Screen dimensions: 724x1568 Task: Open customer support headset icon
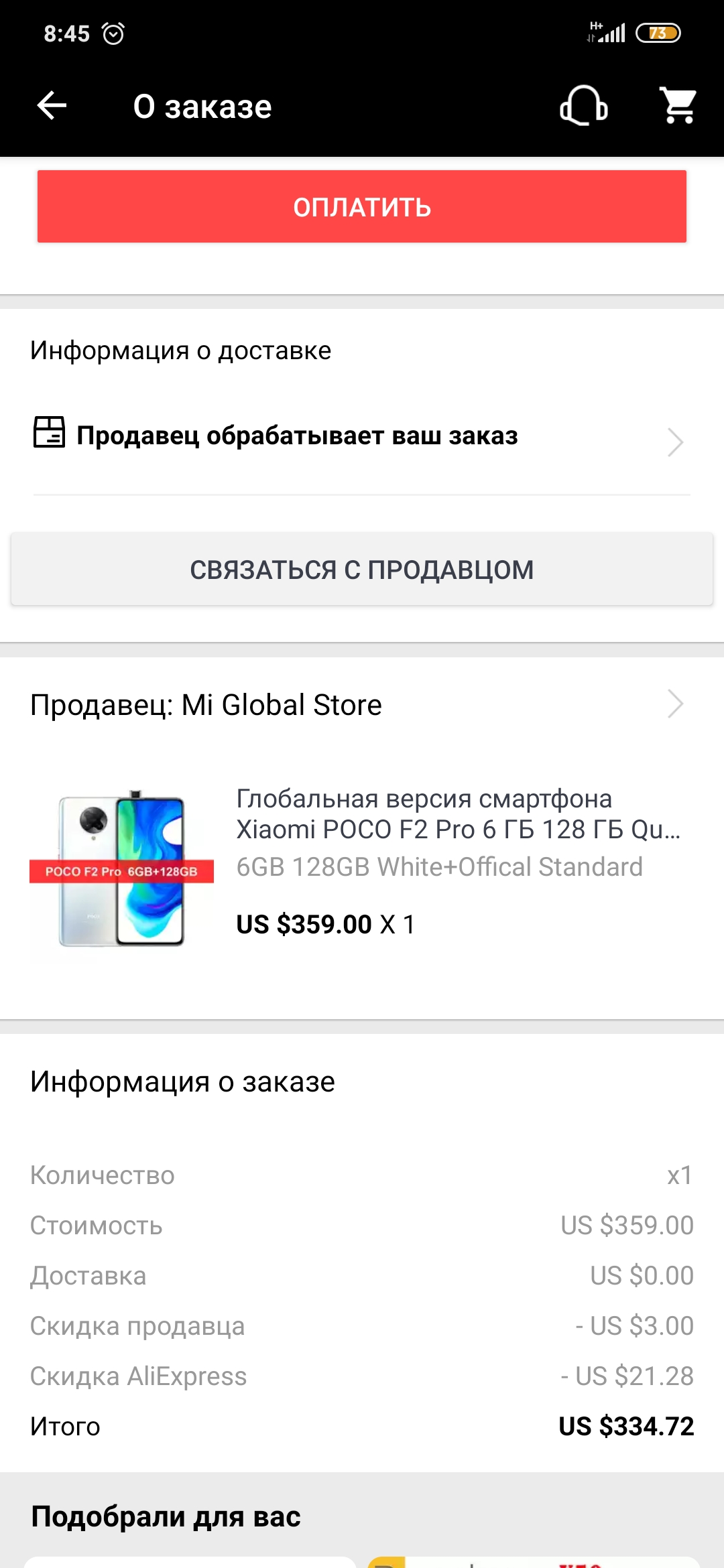coord(584,106)
